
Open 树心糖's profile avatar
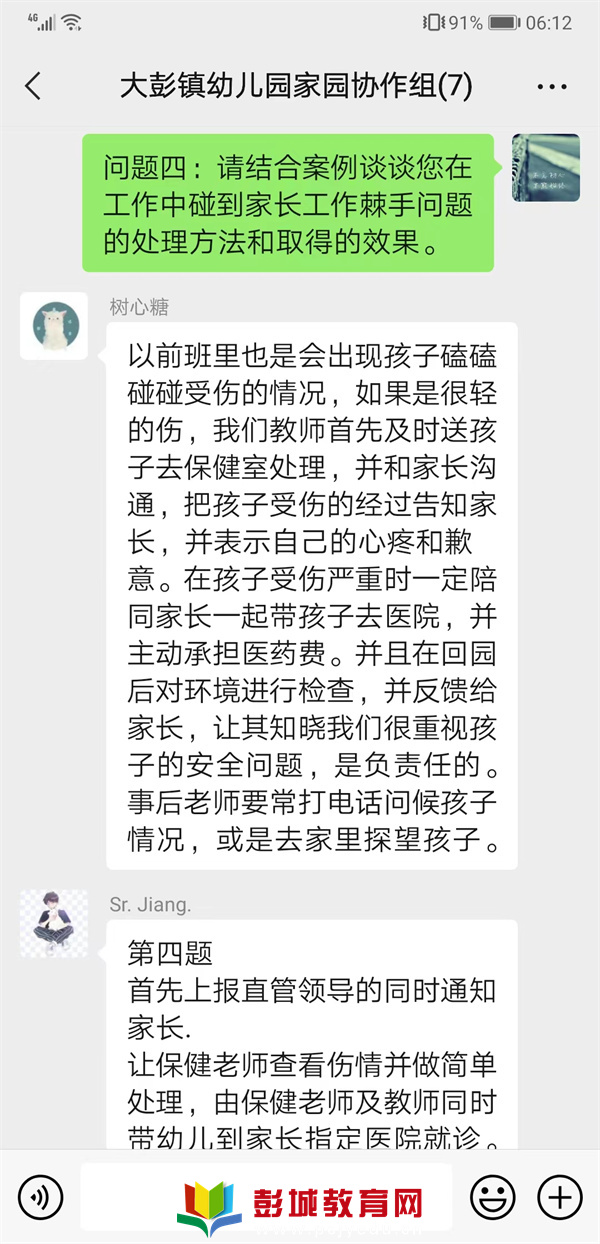pos(54,326)
